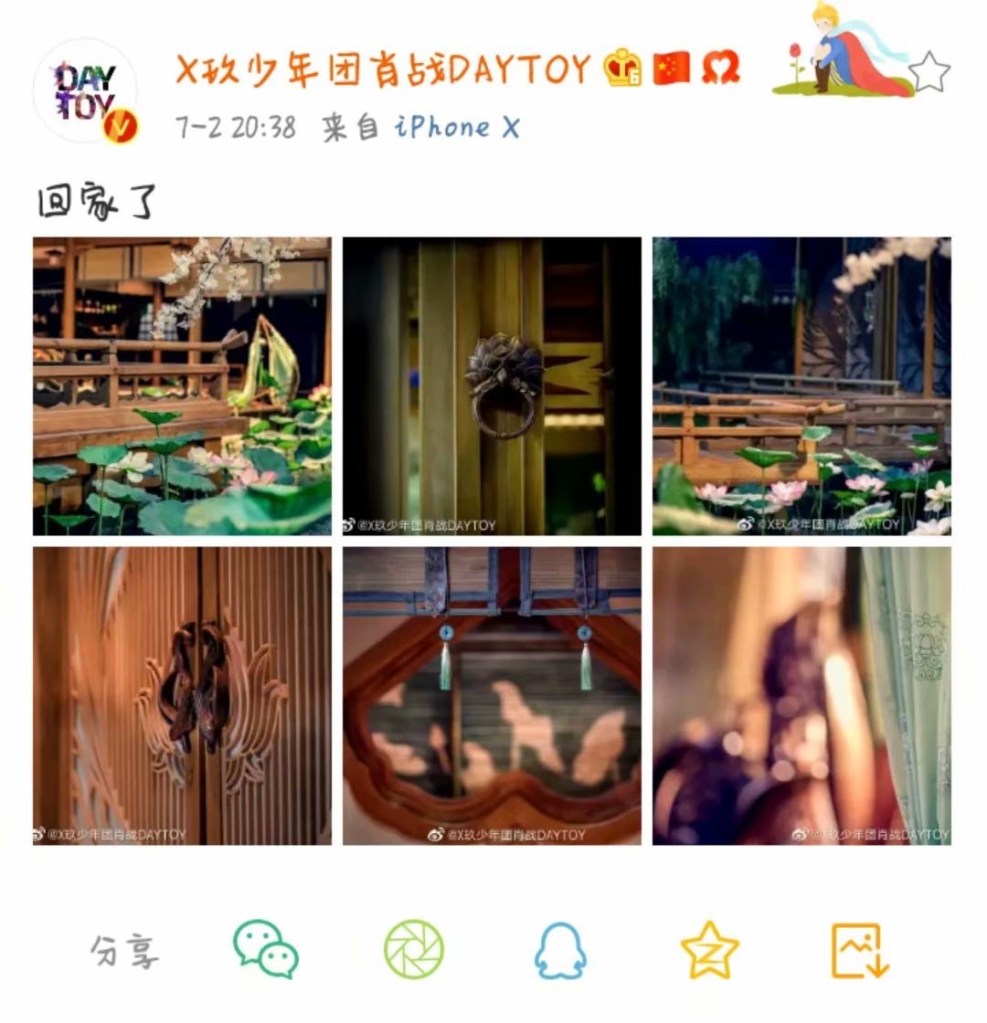Share to Qzone star icon
This screenshot has height=1023, width=987.
[x=710, y=950]
